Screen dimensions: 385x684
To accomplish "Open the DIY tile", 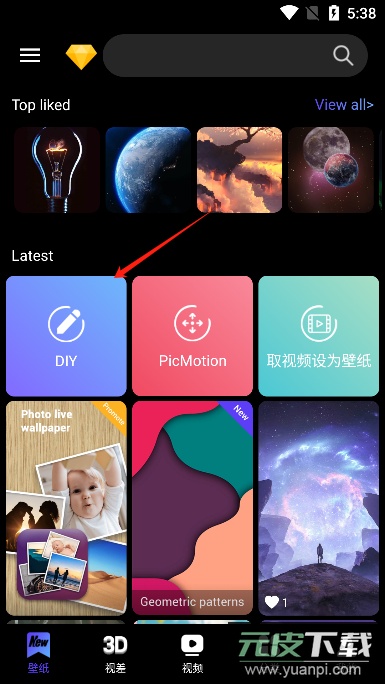I will tap(66, 336).
